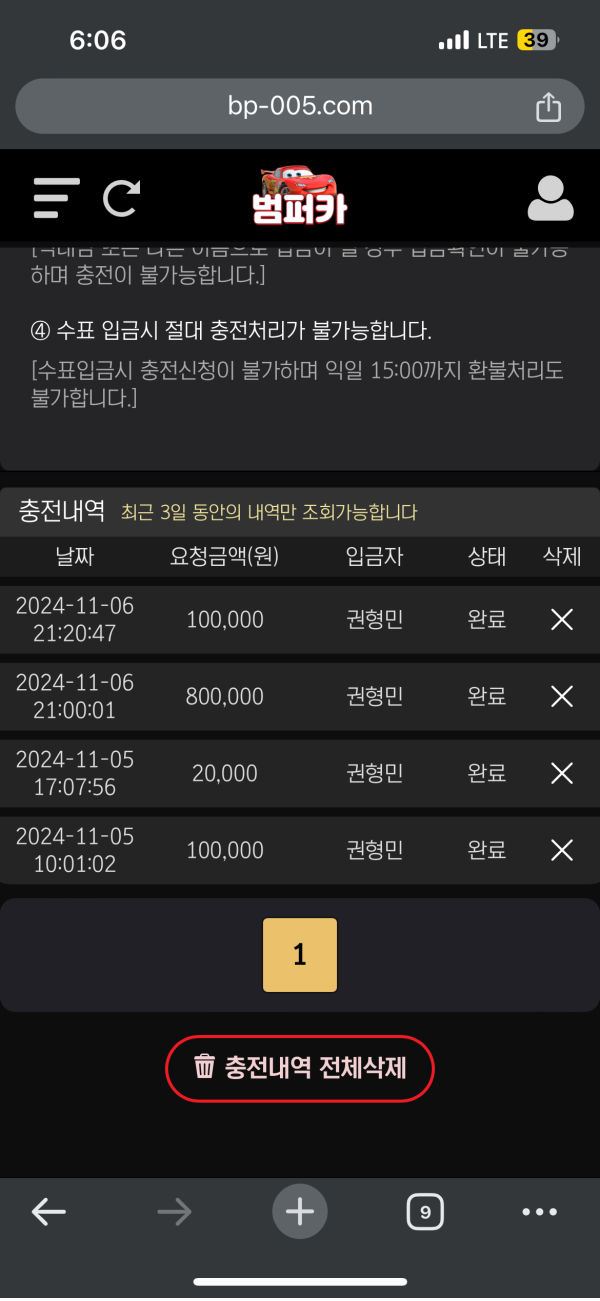Select page 1 of charge history
The image size is (600, 1301).
[x=300, y=955]
